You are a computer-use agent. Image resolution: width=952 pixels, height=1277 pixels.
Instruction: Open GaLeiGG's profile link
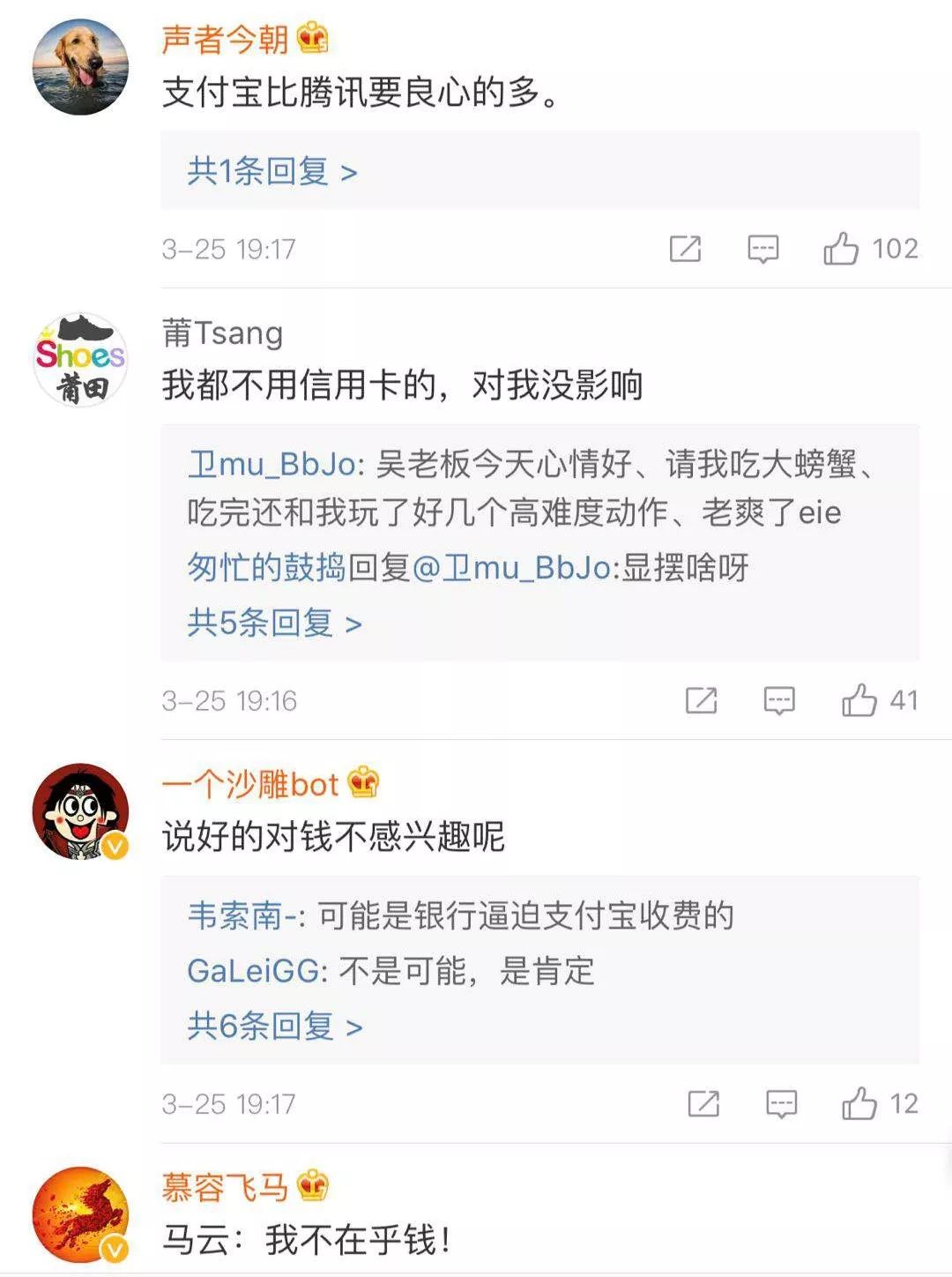tap(253, 971)
